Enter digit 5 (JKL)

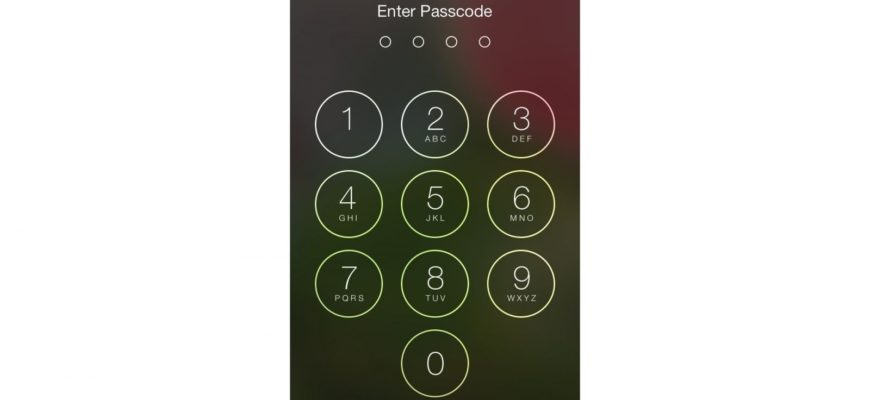(434, 202)
